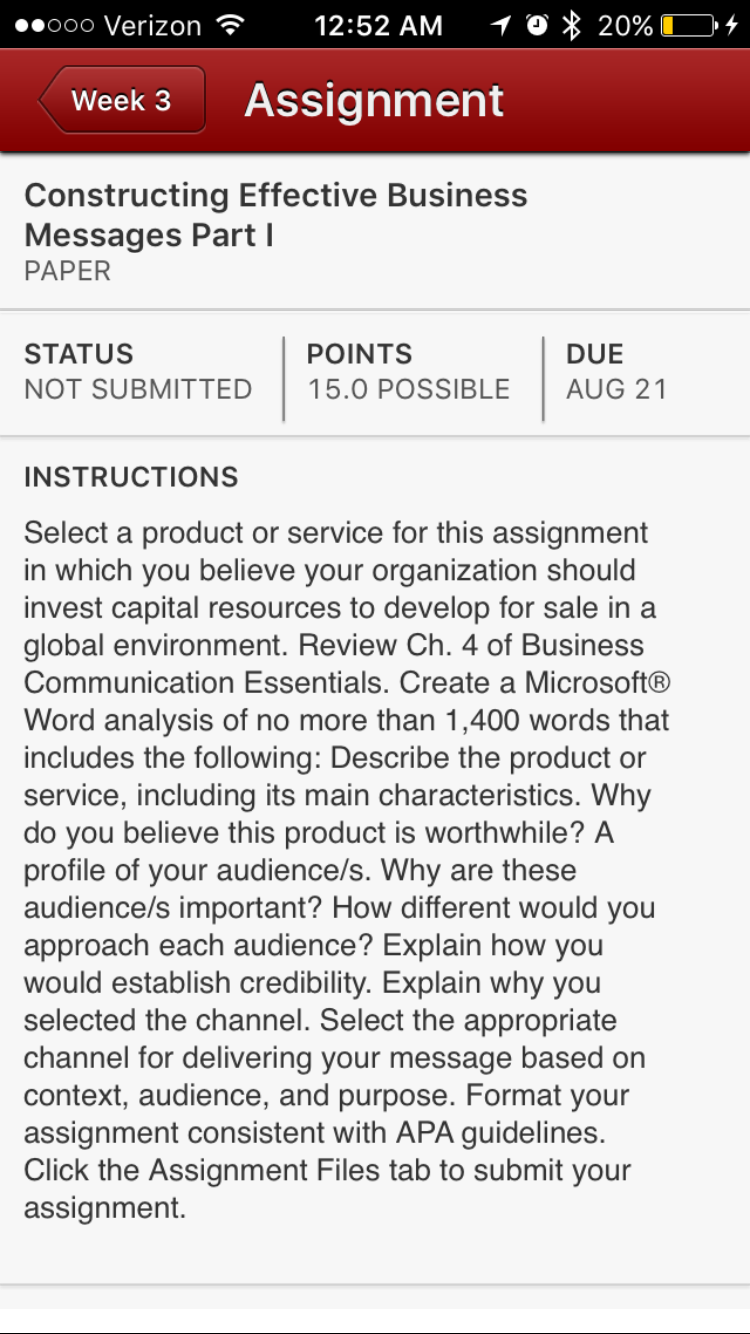Go back to Week 3
The image size is (750, 1334).
coord(122,100)
